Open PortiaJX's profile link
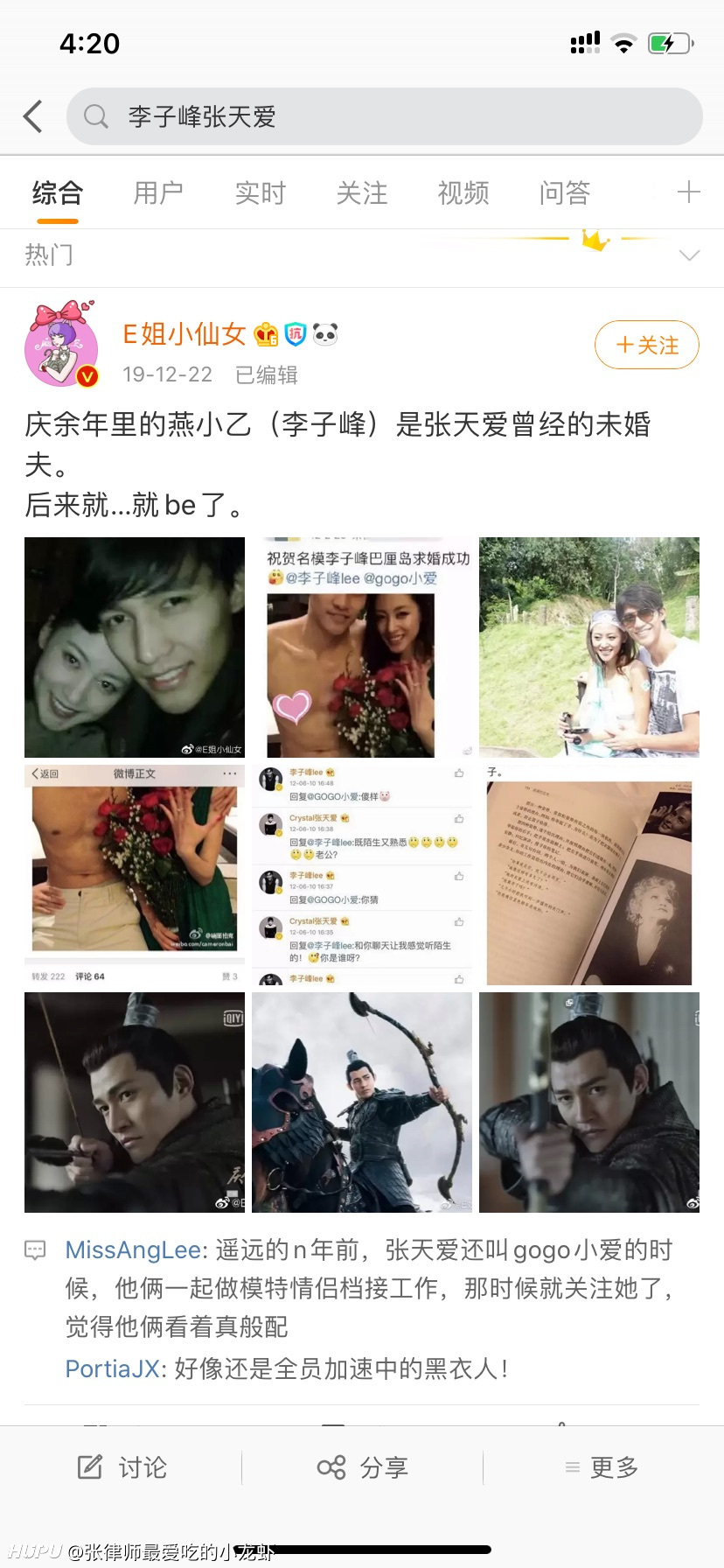Viewport: 724px width, 1568px height. (x=113, y=1368)
